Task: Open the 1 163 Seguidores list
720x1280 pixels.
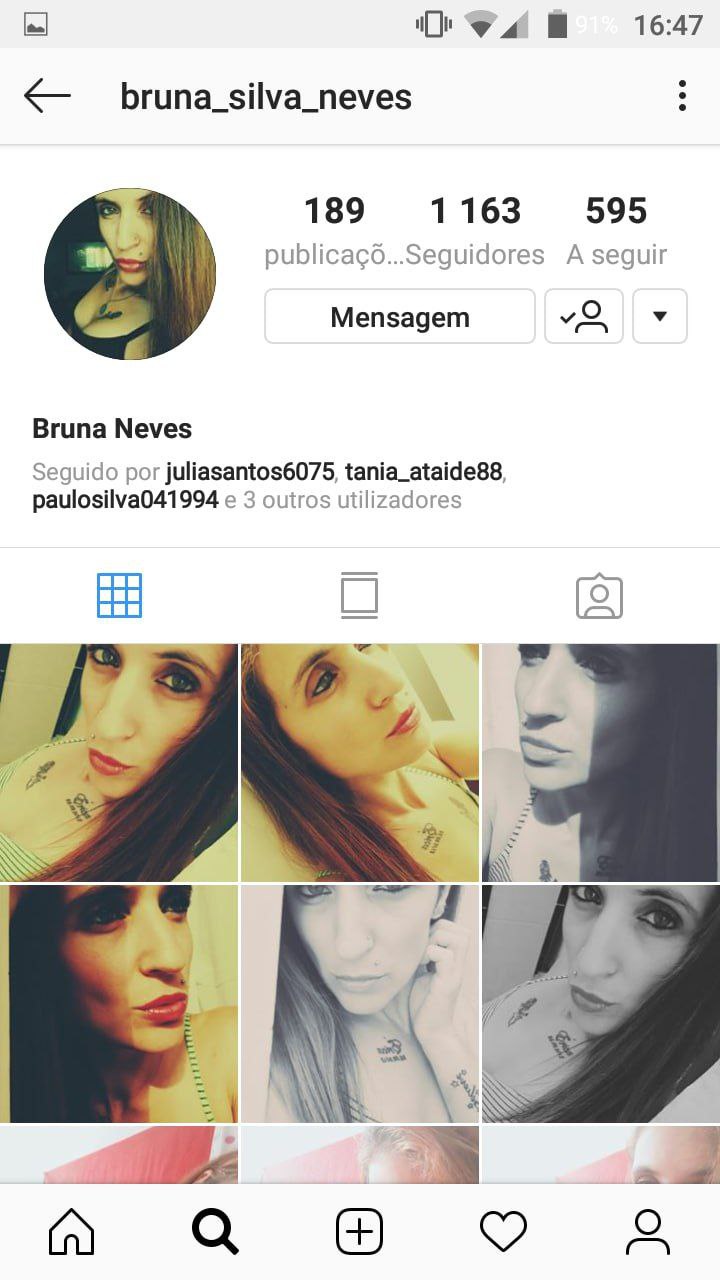Action: point(476,231)
